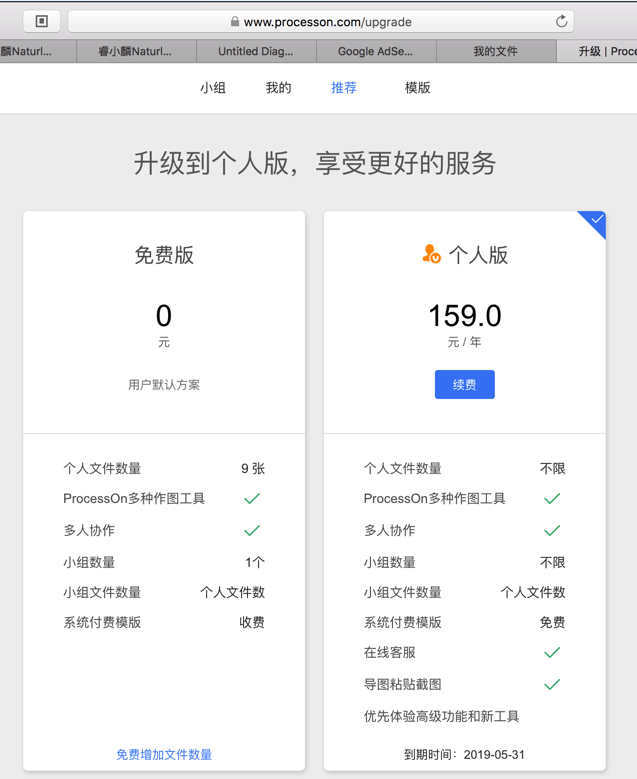Tap the processon.com address bar
Viewport: 637px width, 779px height.
[x=320, y=21]
